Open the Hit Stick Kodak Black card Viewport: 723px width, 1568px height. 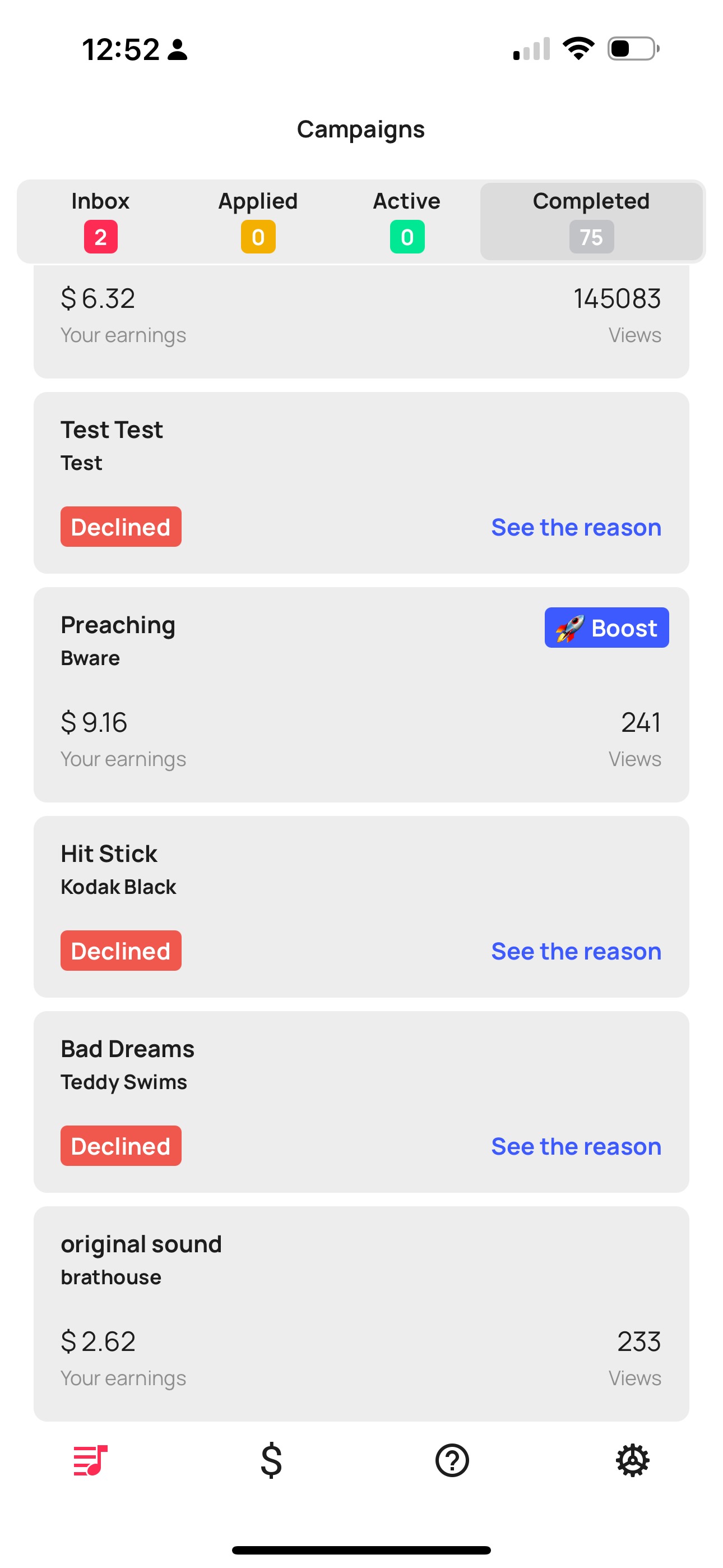coord(361,907)
